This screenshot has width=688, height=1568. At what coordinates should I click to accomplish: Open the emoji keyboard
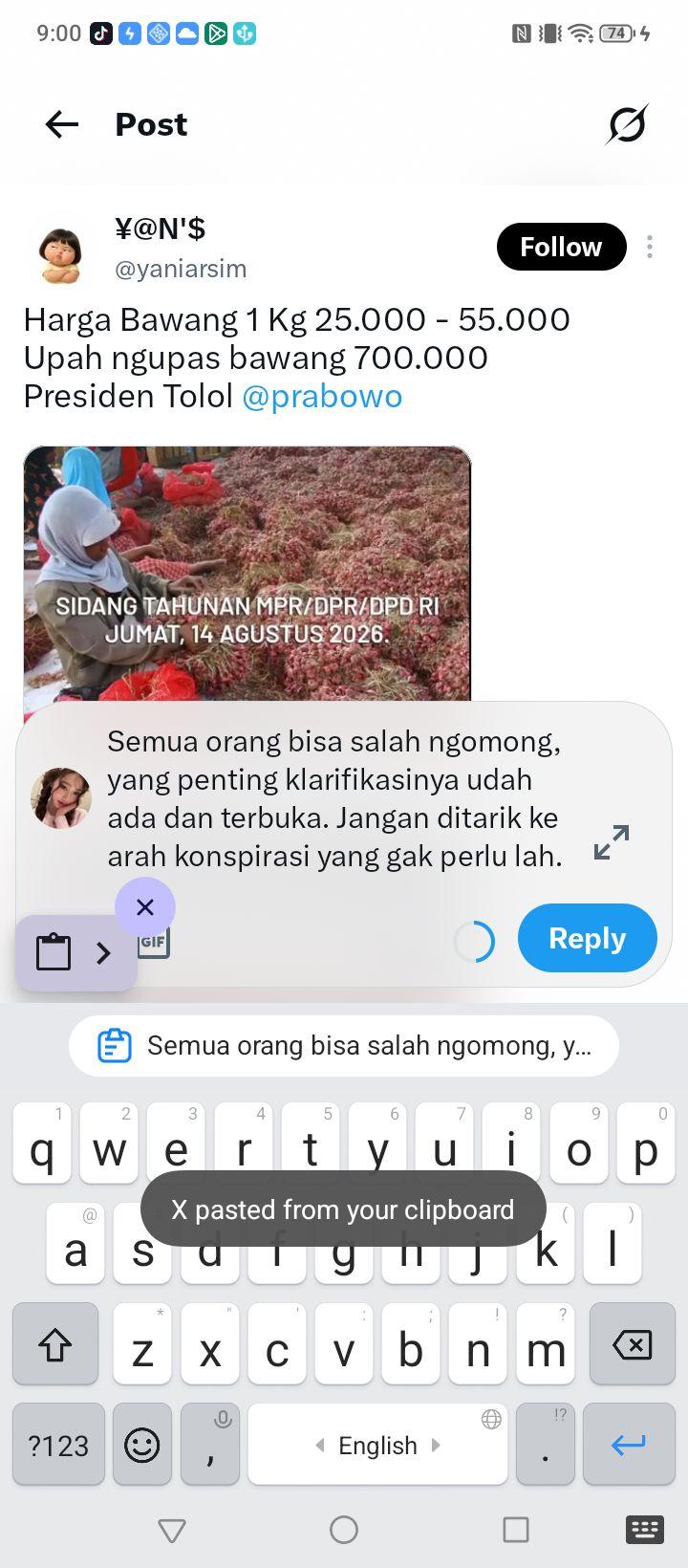pos(142,1445)
